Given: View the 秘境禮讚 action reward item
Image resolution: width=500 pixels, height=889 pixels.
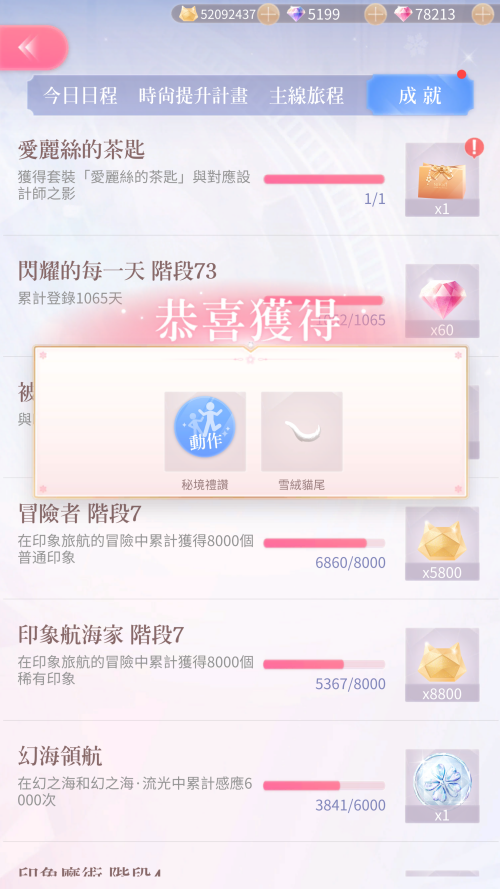Looking at the screenshot, I should click(205, 431).
